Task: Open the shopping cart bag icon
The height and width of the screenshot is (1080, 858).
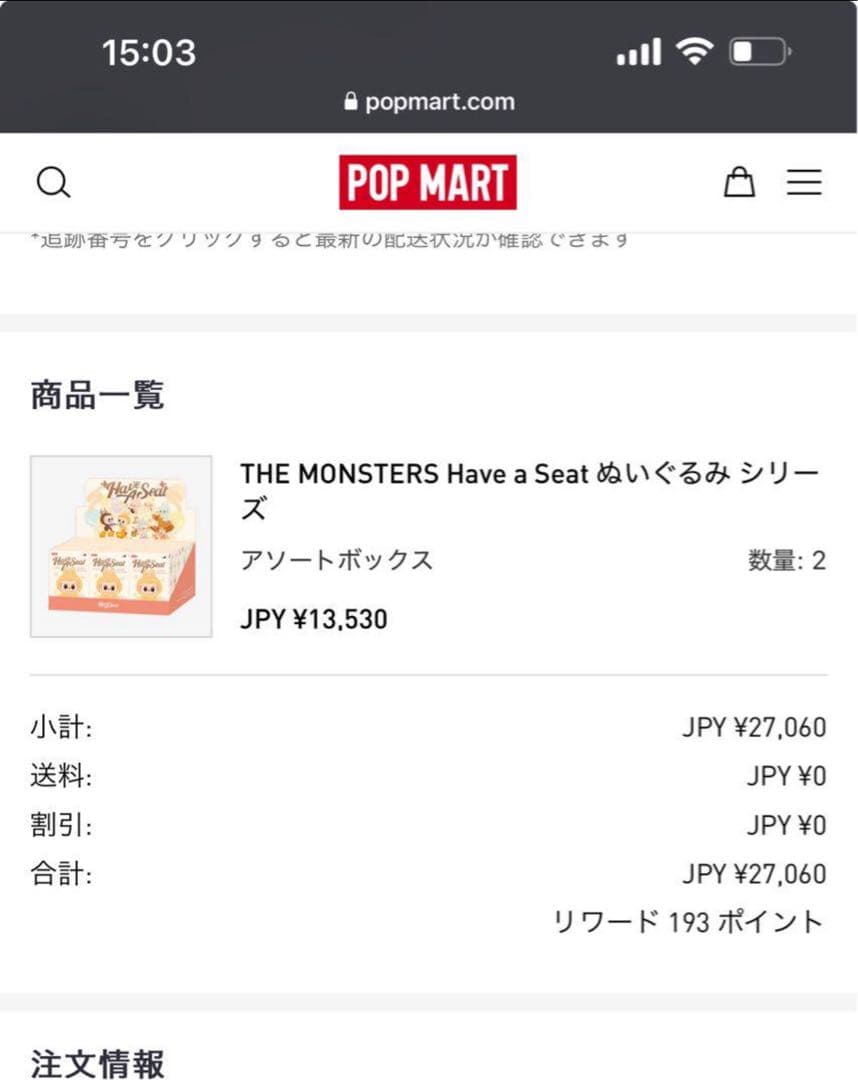Action: pyautogui.click(x=739, y=182)
